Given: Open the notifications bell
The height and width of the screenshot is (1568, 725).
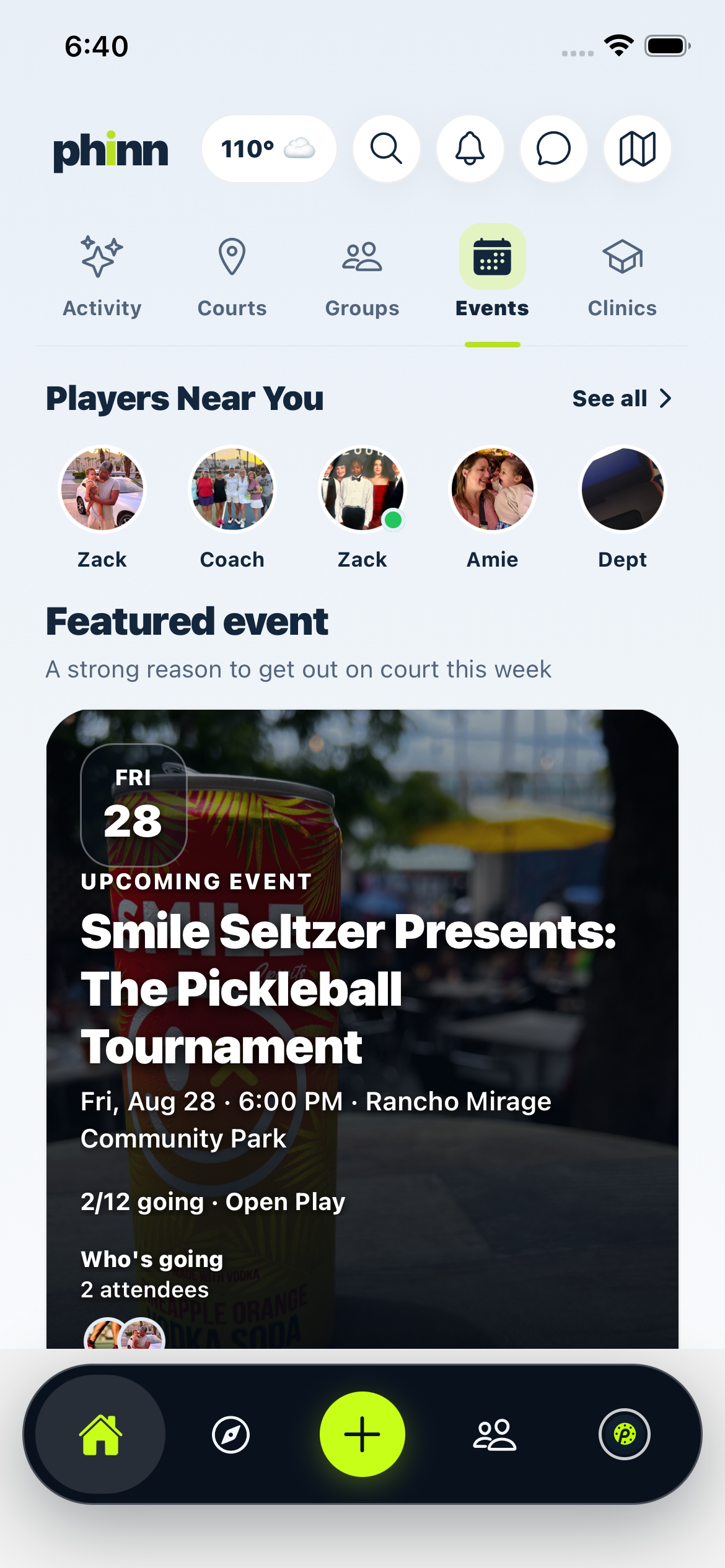Looking at the screenshot, I should tap(470, 149).
